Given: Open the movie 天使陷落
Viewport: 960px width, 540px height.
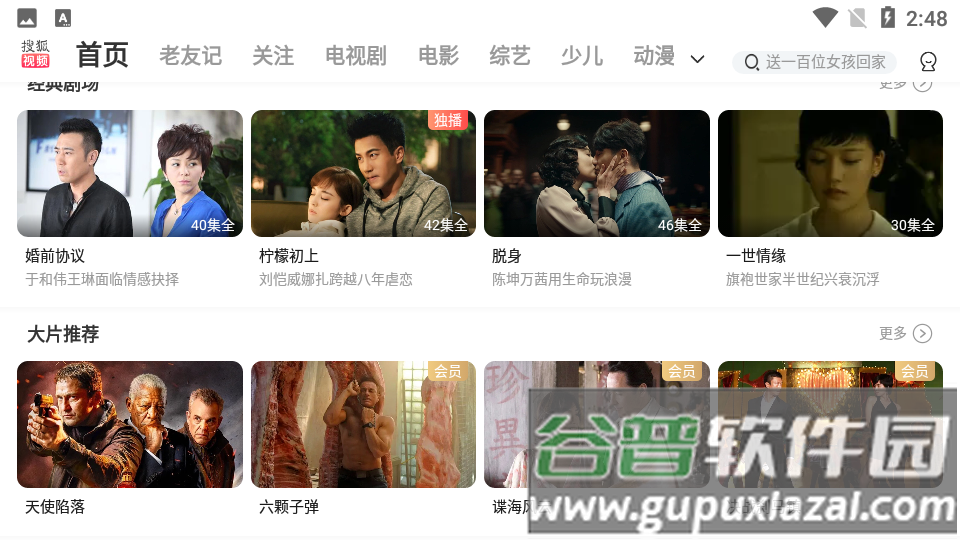Looking at the screenshot, I should pos(130,424).
